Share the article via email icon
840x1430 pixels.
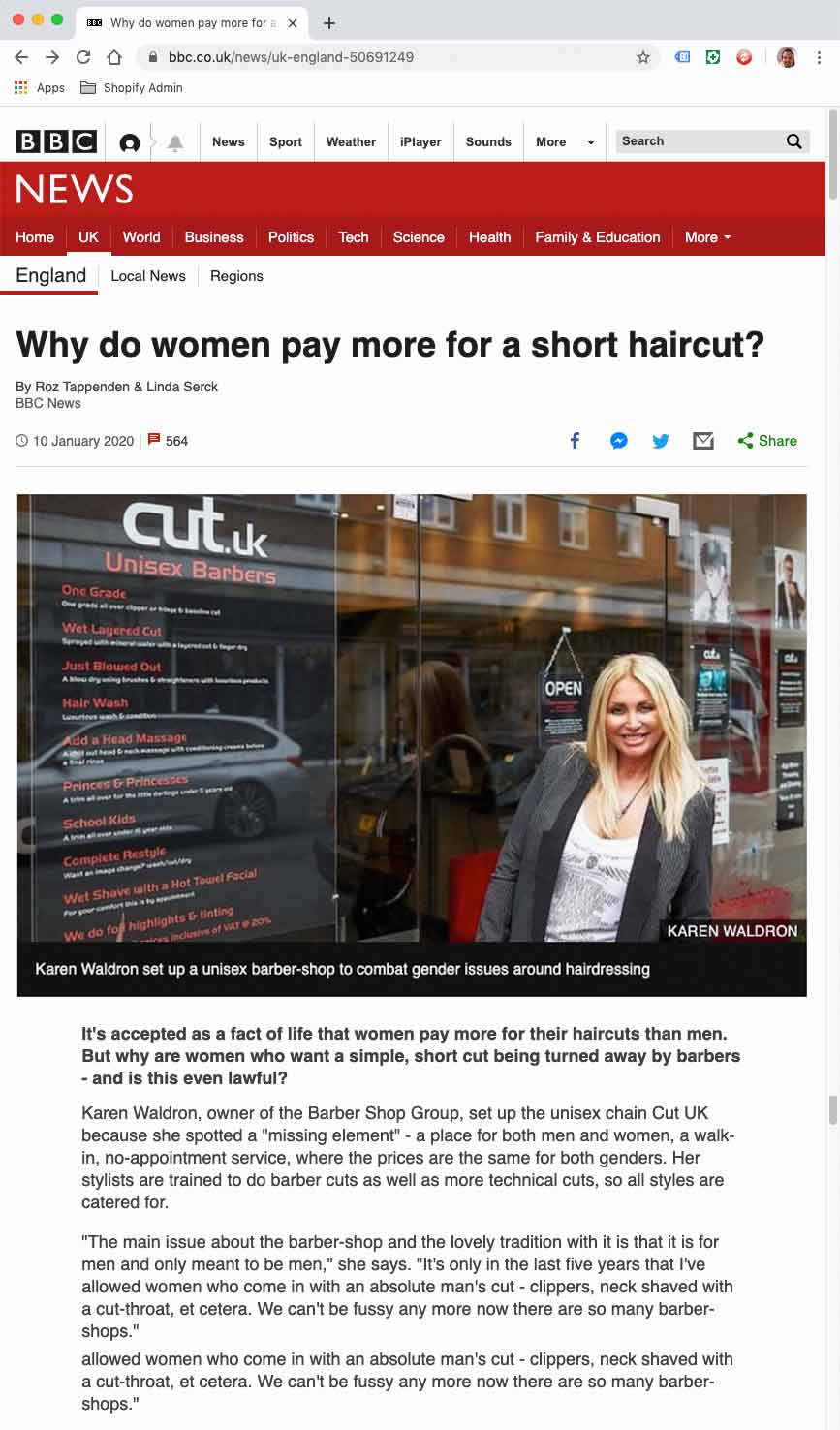click(x=703, y=441)
